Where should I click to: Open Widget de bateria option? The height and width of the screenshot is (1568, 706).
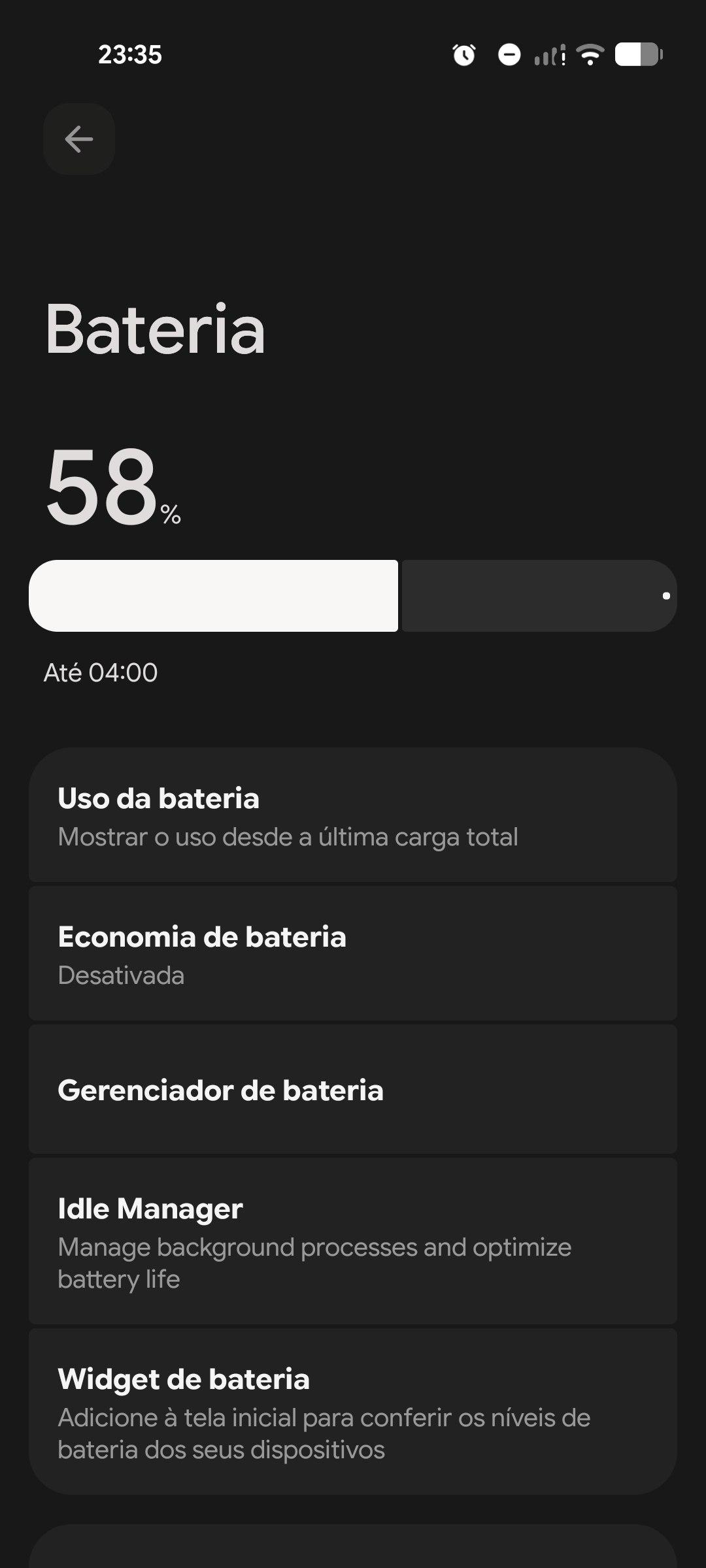(352, 1413)
